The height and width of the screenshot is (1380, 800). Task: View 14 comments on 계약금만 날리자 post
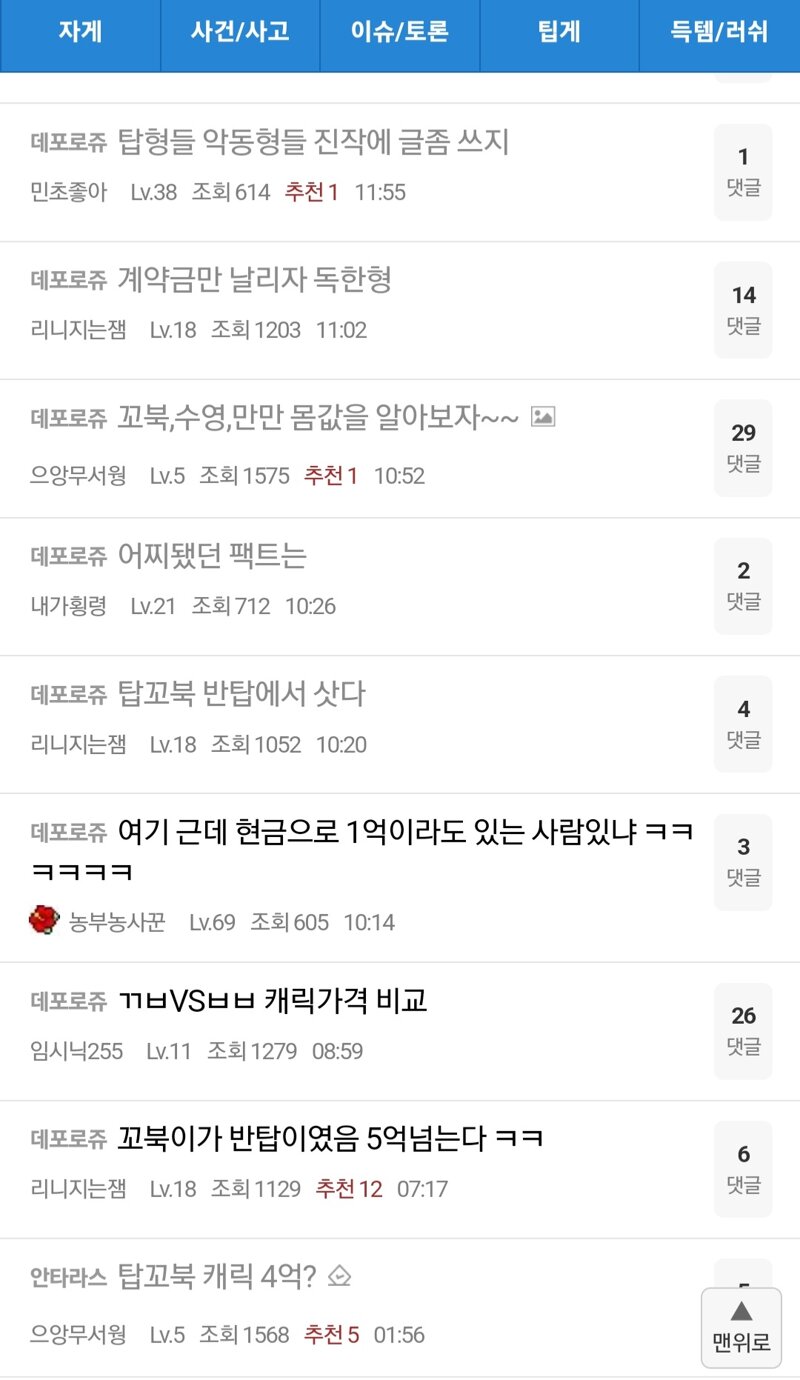pyautogui.click(x=743, y=309)
